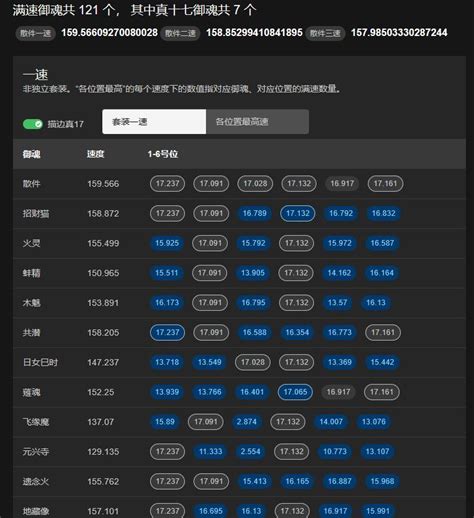Select the 套装一速 tab

pos(154,122)
